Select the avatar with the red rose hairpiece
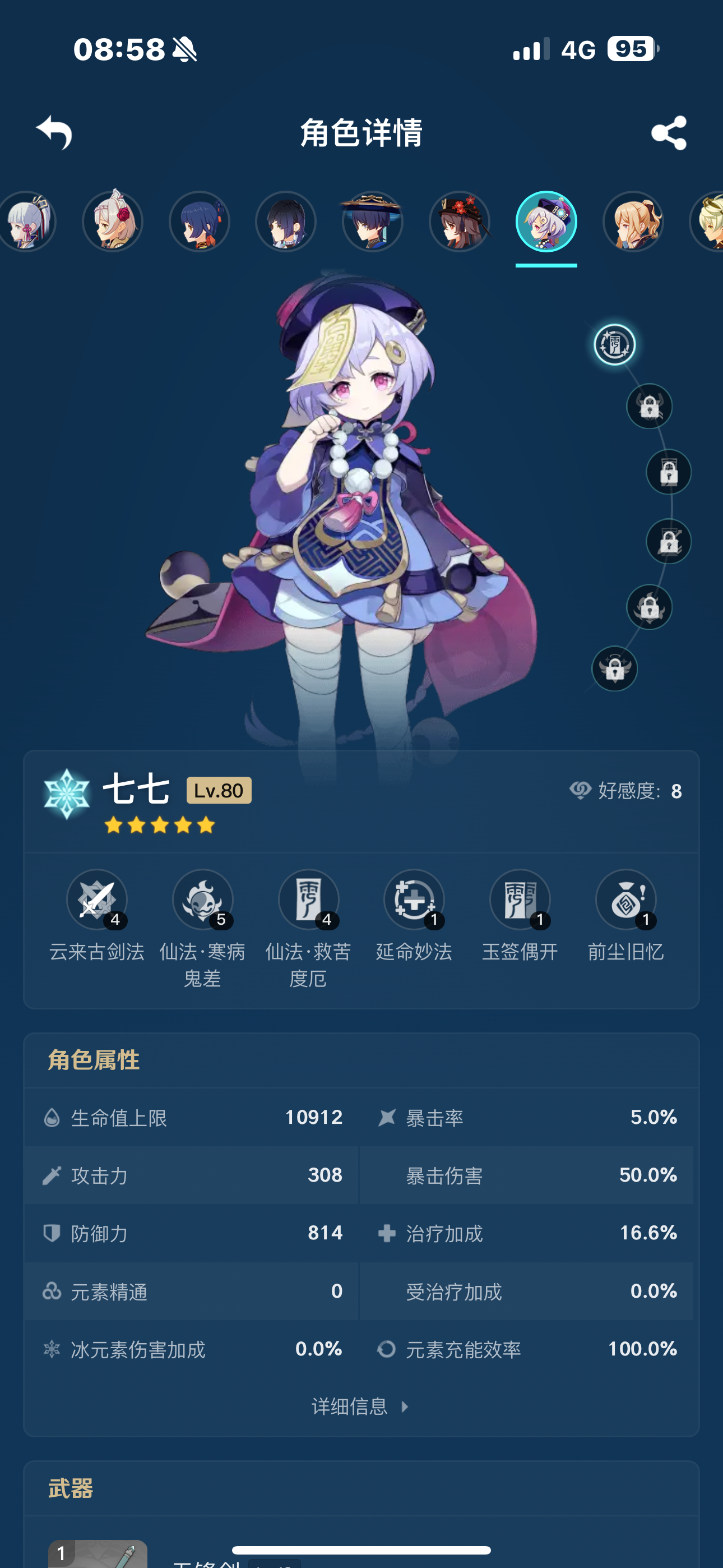 (113, 222)
